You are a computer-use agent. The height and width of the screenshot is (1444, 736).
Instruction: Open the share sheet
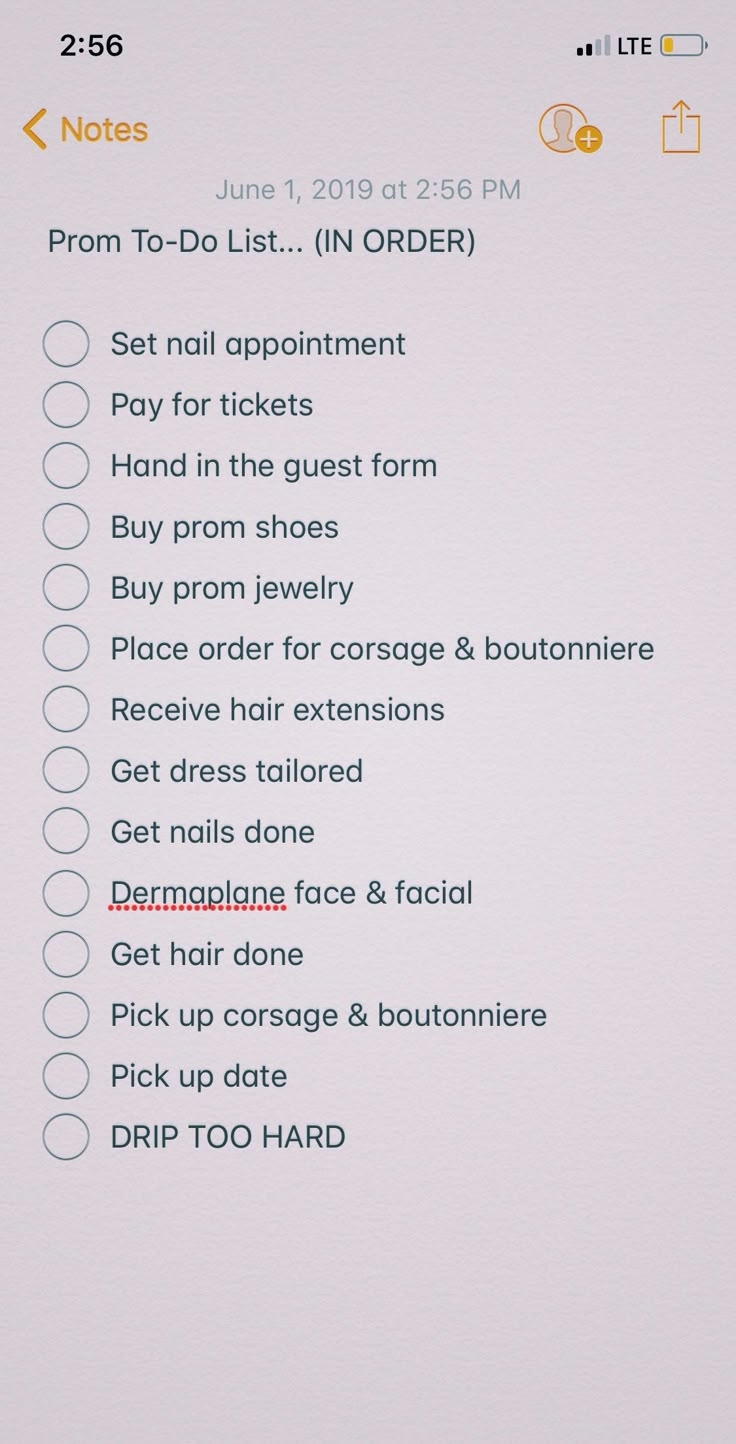681,128
